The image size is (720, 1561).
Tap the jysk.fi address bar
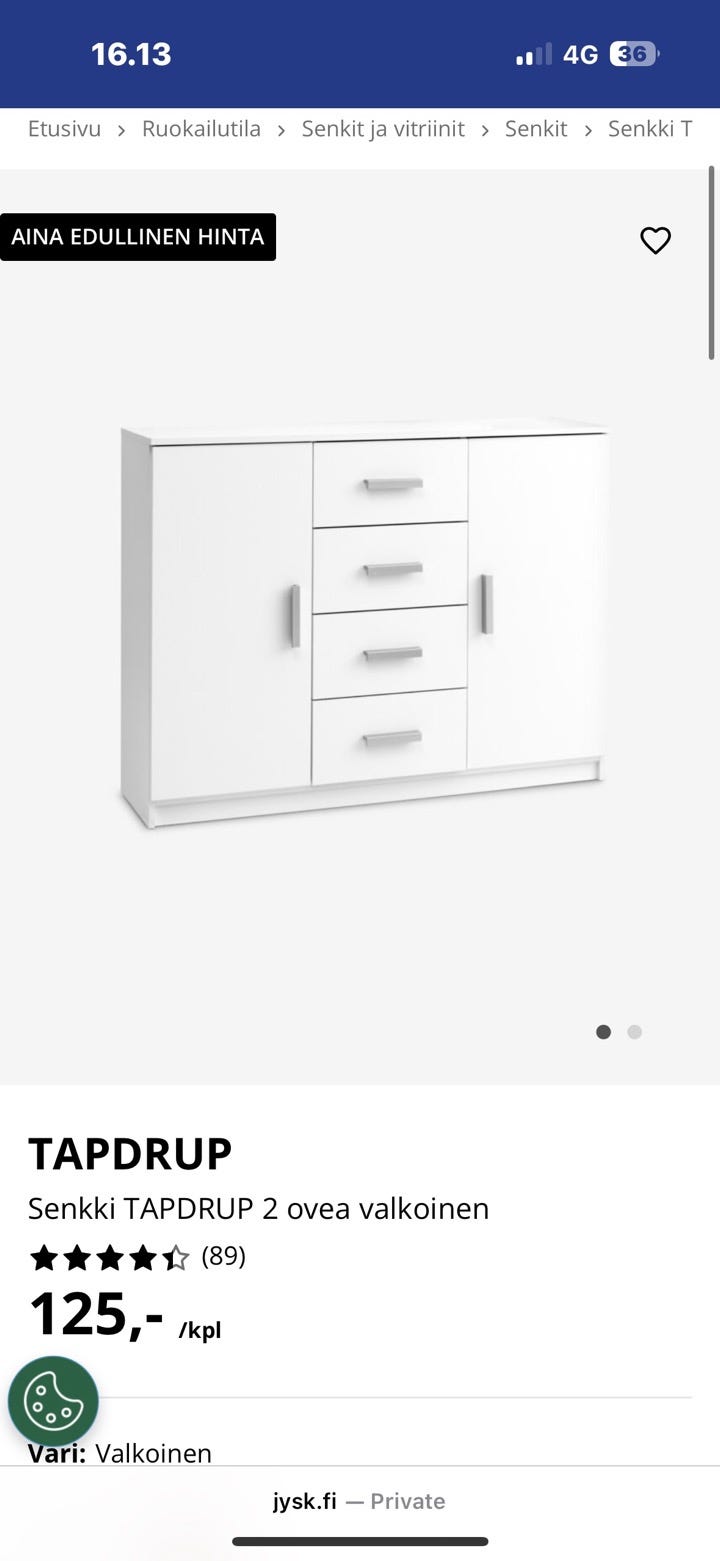(x=359, y=1501)
